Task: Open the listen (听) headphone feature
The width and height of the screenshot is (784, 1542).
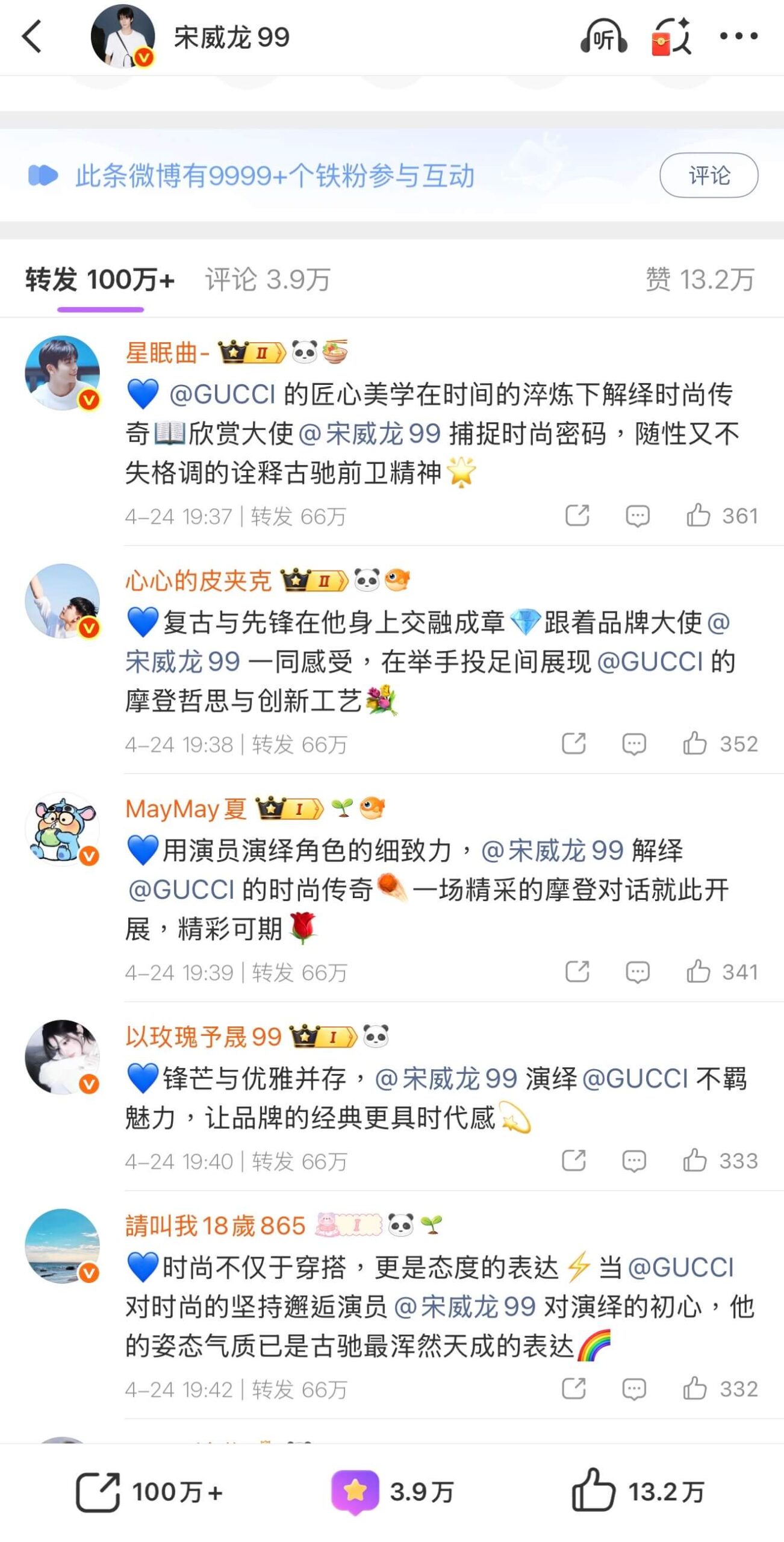Action: coord(603,37)
